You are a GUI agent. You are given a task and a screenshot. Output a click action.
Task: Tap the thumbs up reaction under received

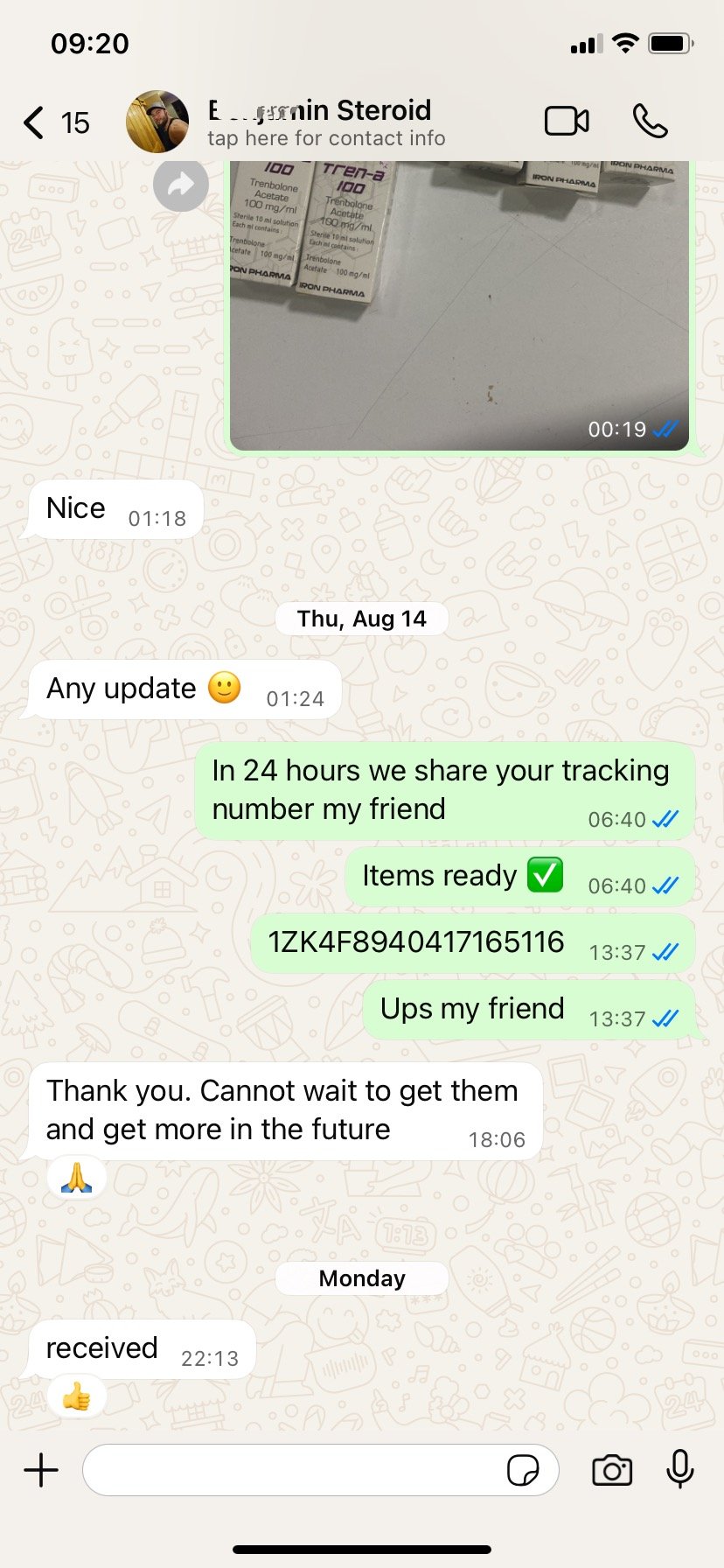click(77, 1397)
